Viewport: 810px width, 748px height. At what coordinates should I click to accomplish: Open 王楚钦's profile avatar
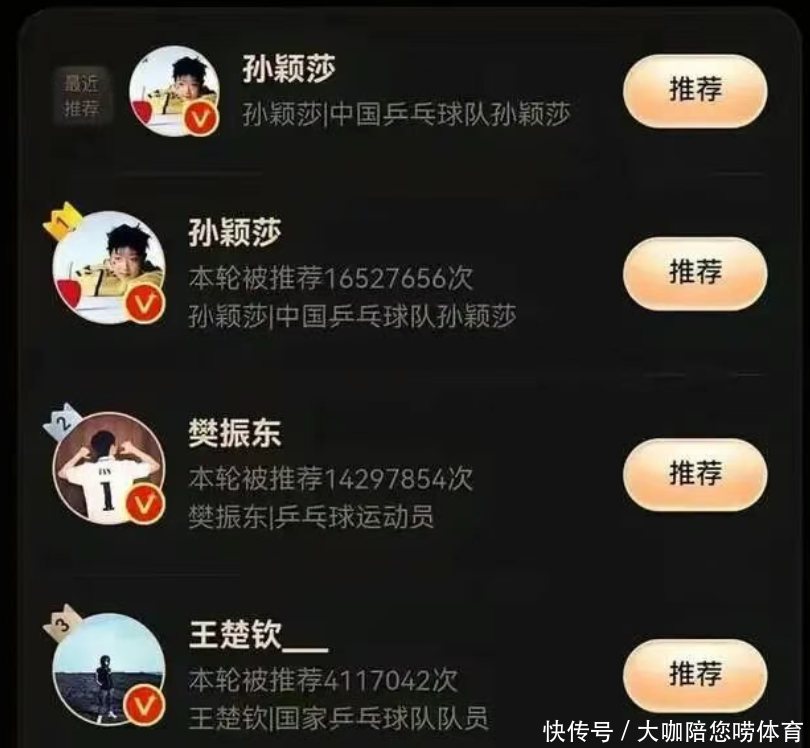[x=108, y=668]
